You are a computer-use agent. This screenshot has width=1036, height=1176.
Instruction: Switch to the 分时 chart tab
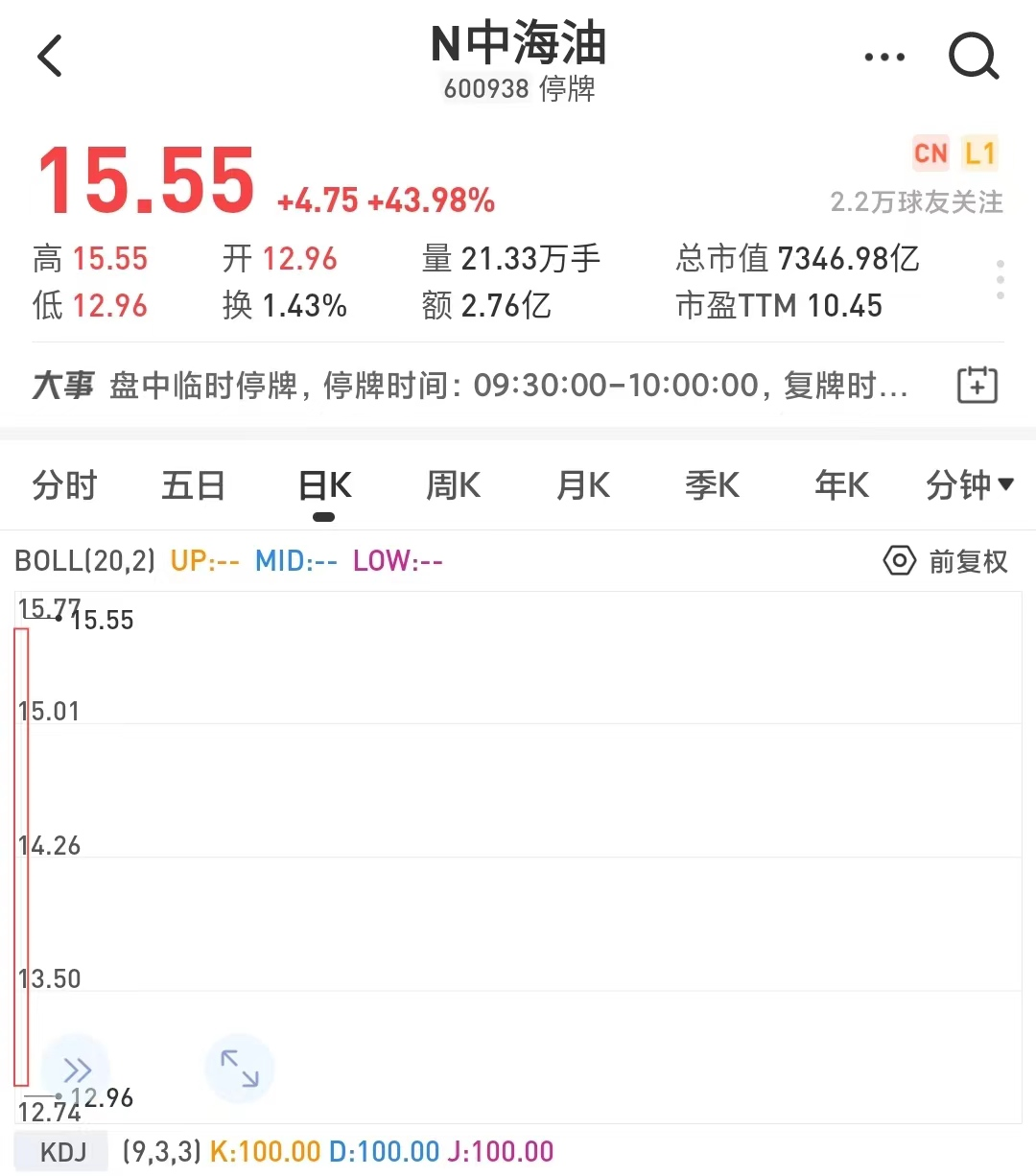click(64, 485)
